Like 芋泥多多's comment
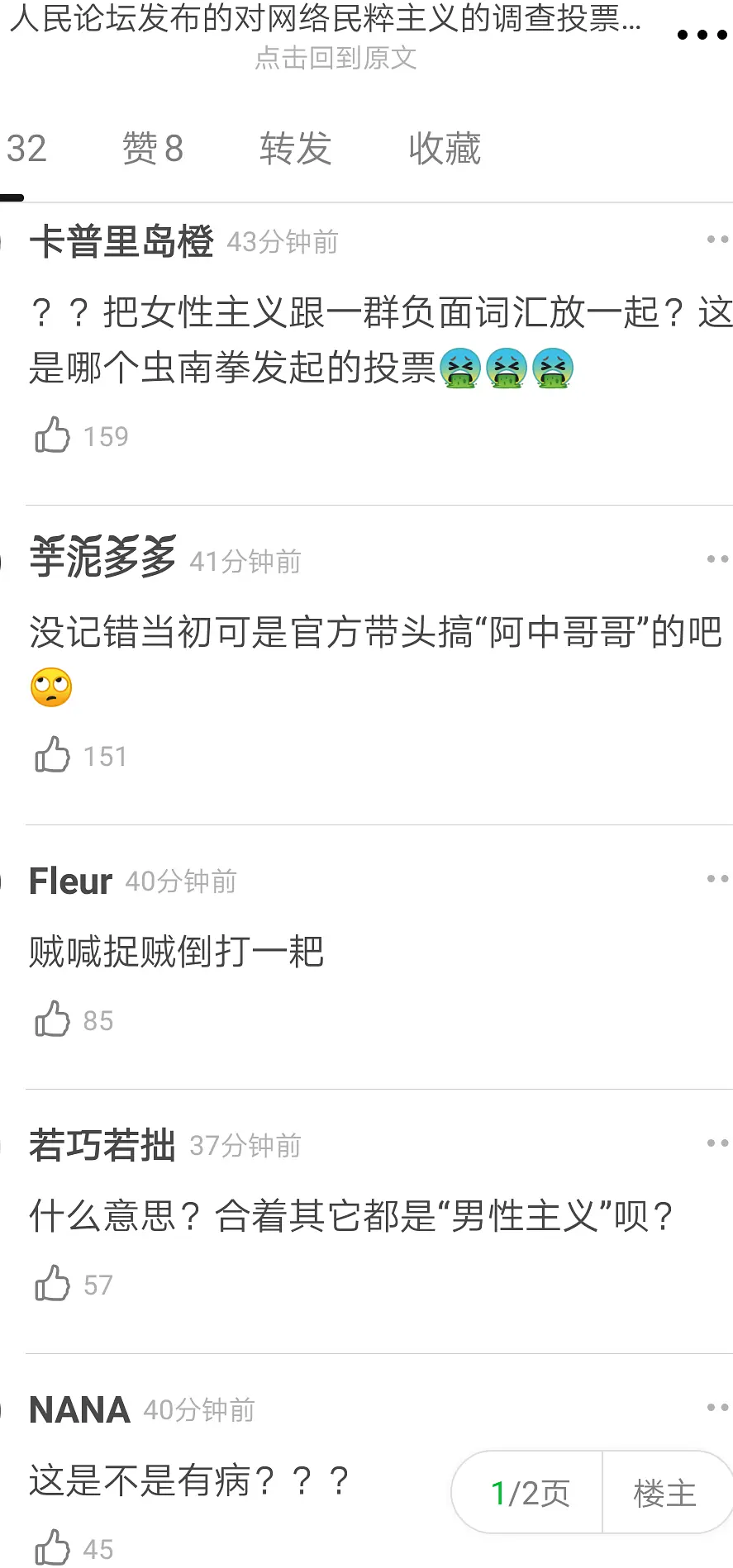Screen dimensions: 733x1568 point(53,755)
